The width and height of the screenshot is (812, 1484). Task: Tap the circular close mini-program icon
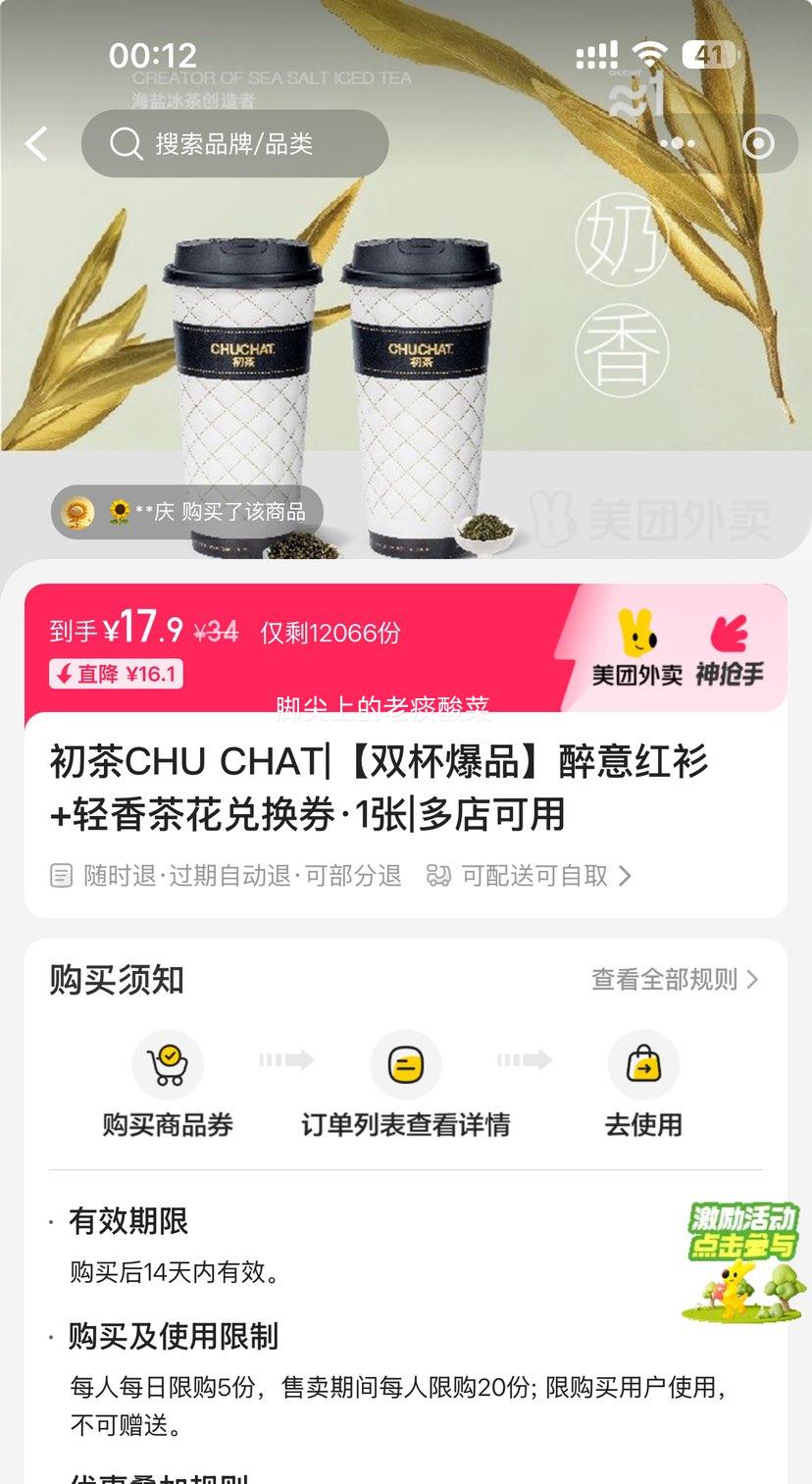(758, 144)
